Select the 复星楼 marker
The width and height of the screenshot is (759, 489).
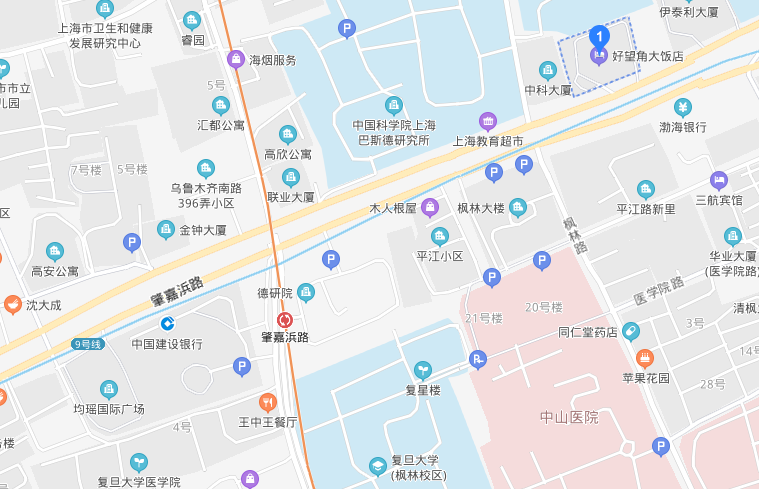pos(422,370)
